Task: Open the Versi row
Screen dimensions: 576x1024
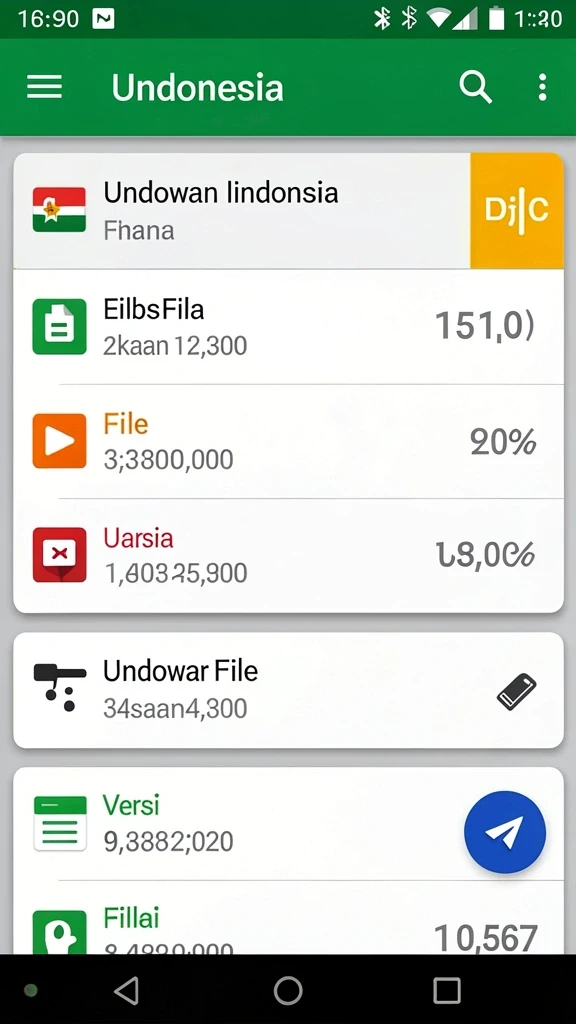Action: point(288,824)
